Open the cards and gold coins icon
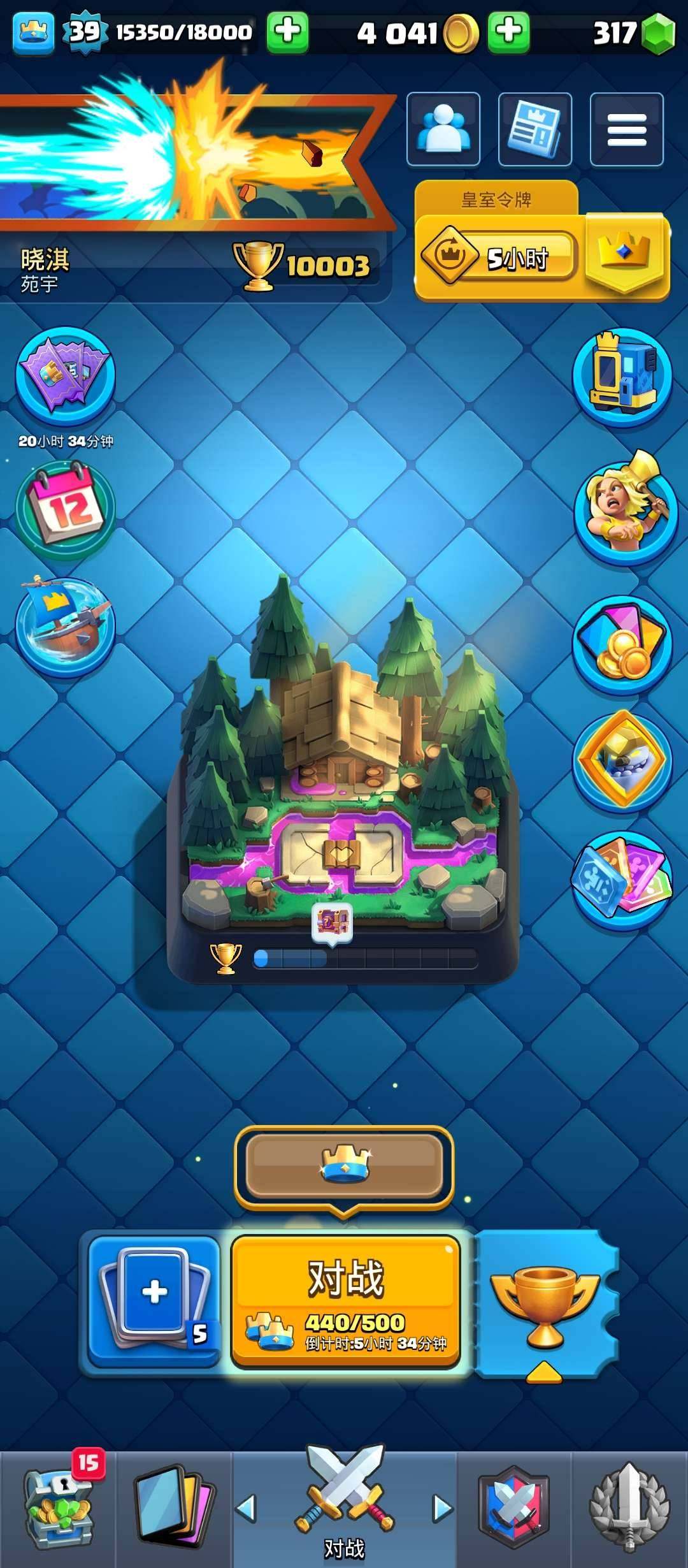The image size is (688, 1568). [622, 644]
